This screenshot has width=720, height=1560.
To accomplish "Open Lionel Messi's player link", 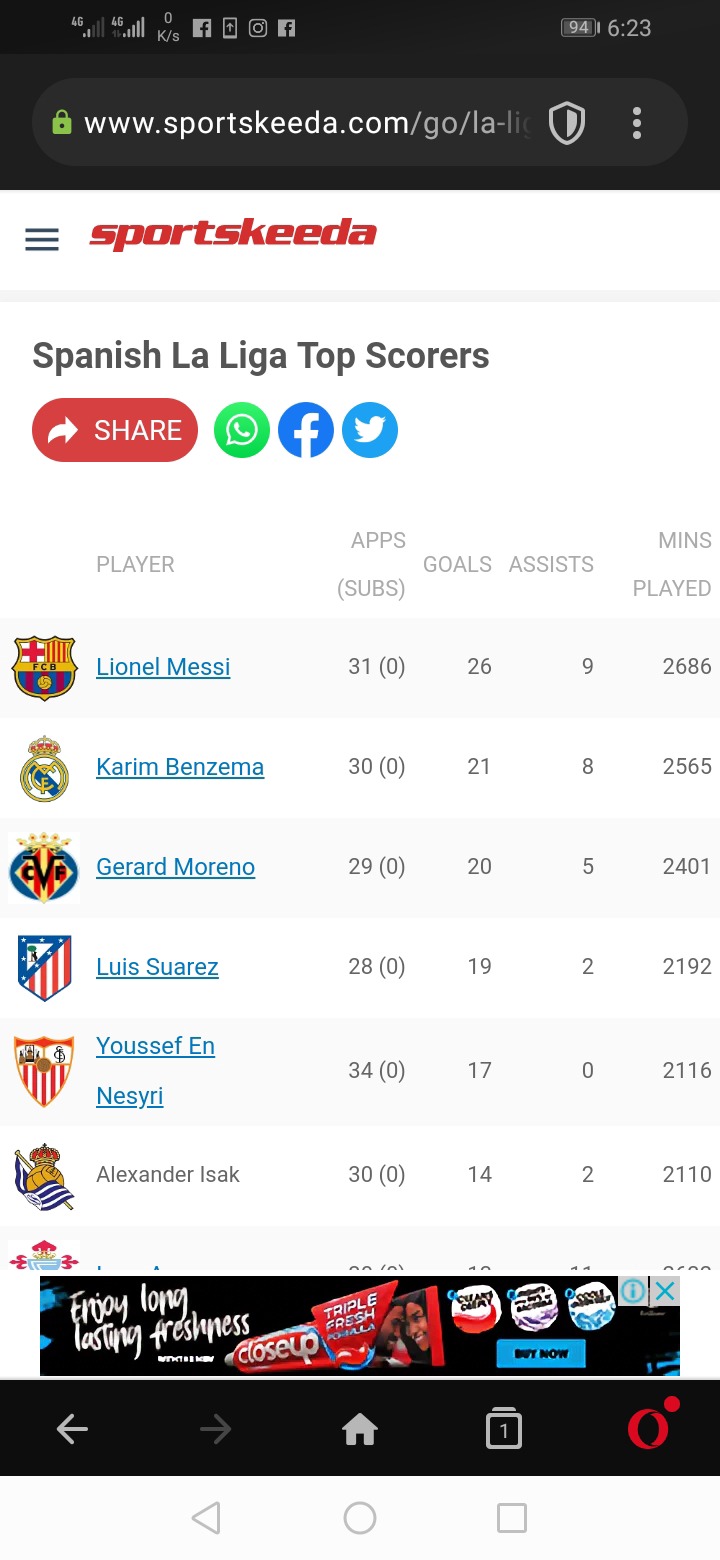I will coord(163,667).
